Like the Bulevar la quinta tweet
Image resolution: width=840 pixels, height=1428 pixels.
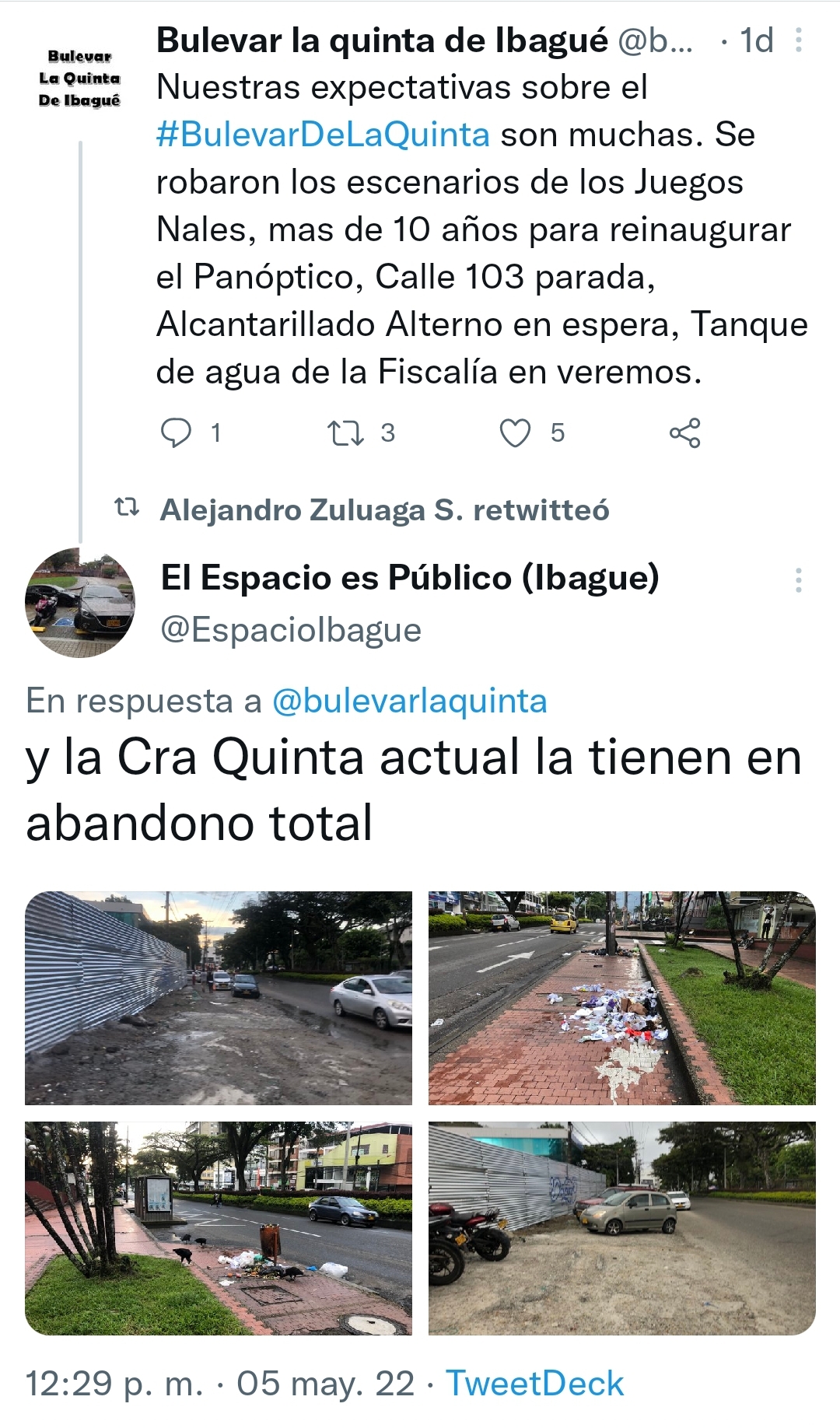click(x=515, y=433)
